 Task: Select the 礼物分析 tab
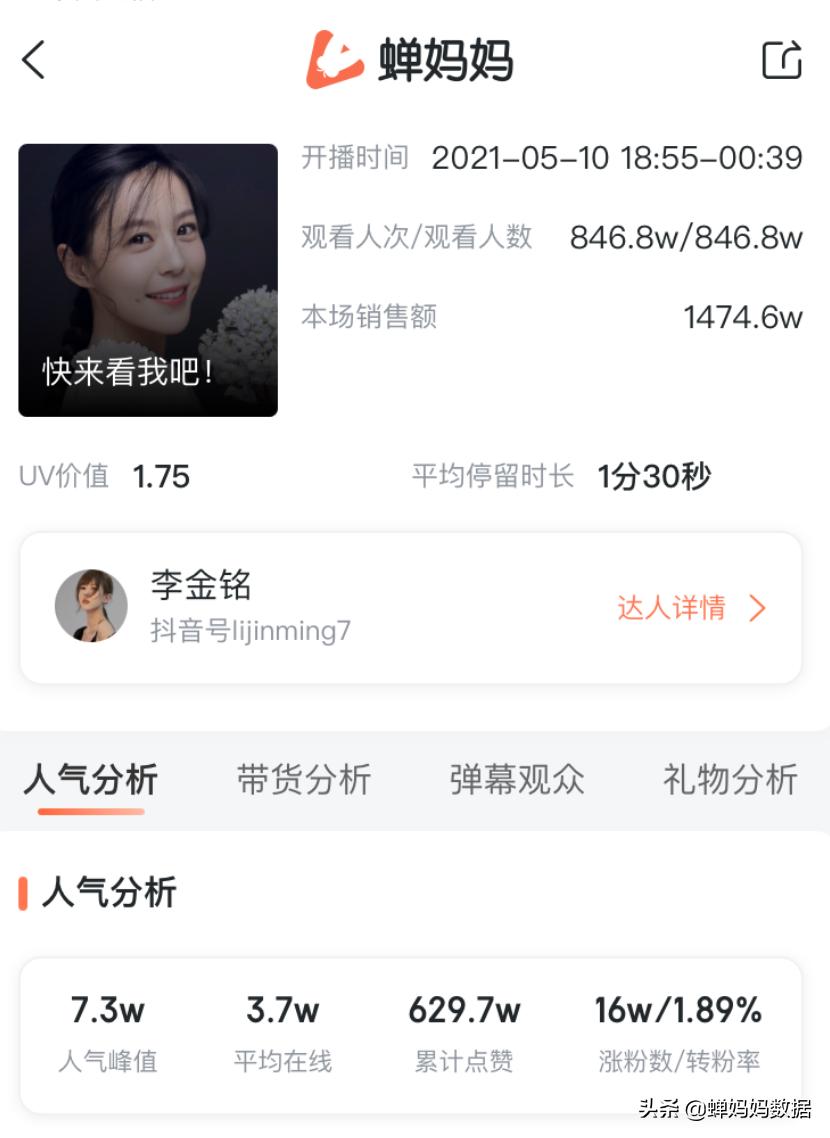pyautogui.click(x=728, y=780)
